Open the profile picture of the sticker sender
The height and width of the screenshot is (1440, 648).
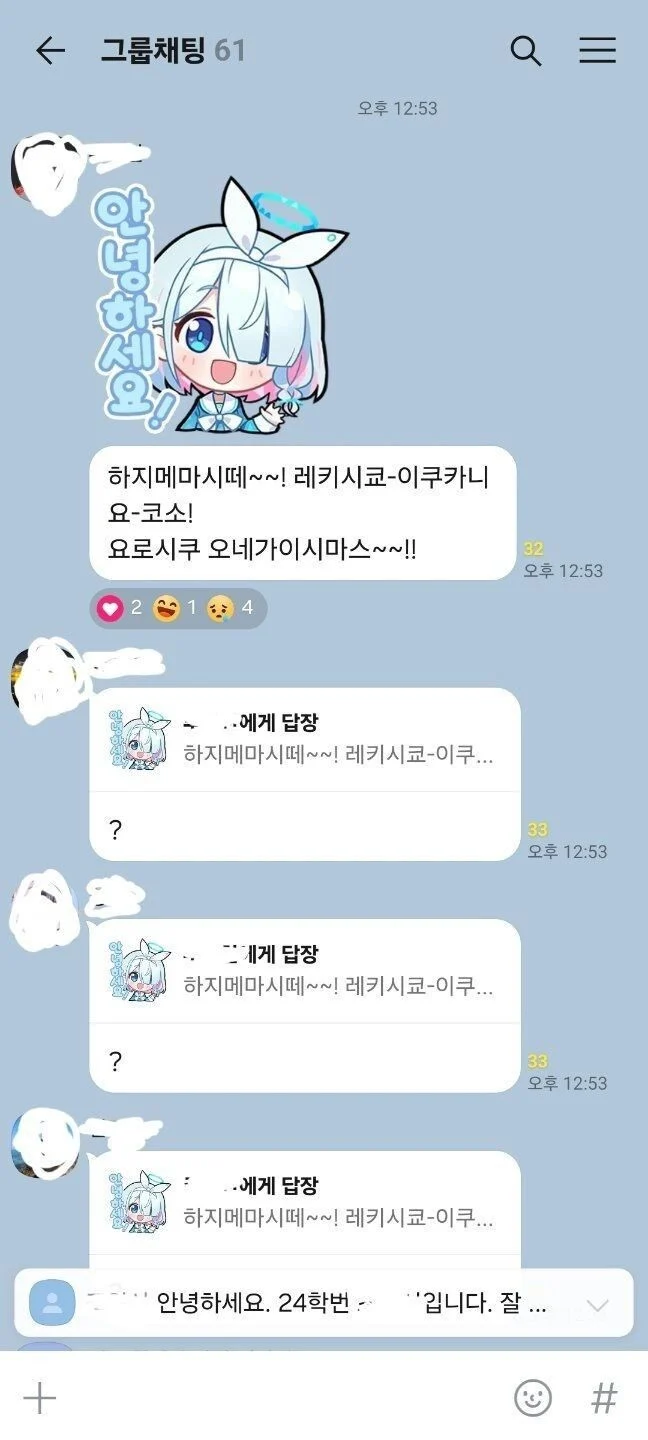click(40, 173)
